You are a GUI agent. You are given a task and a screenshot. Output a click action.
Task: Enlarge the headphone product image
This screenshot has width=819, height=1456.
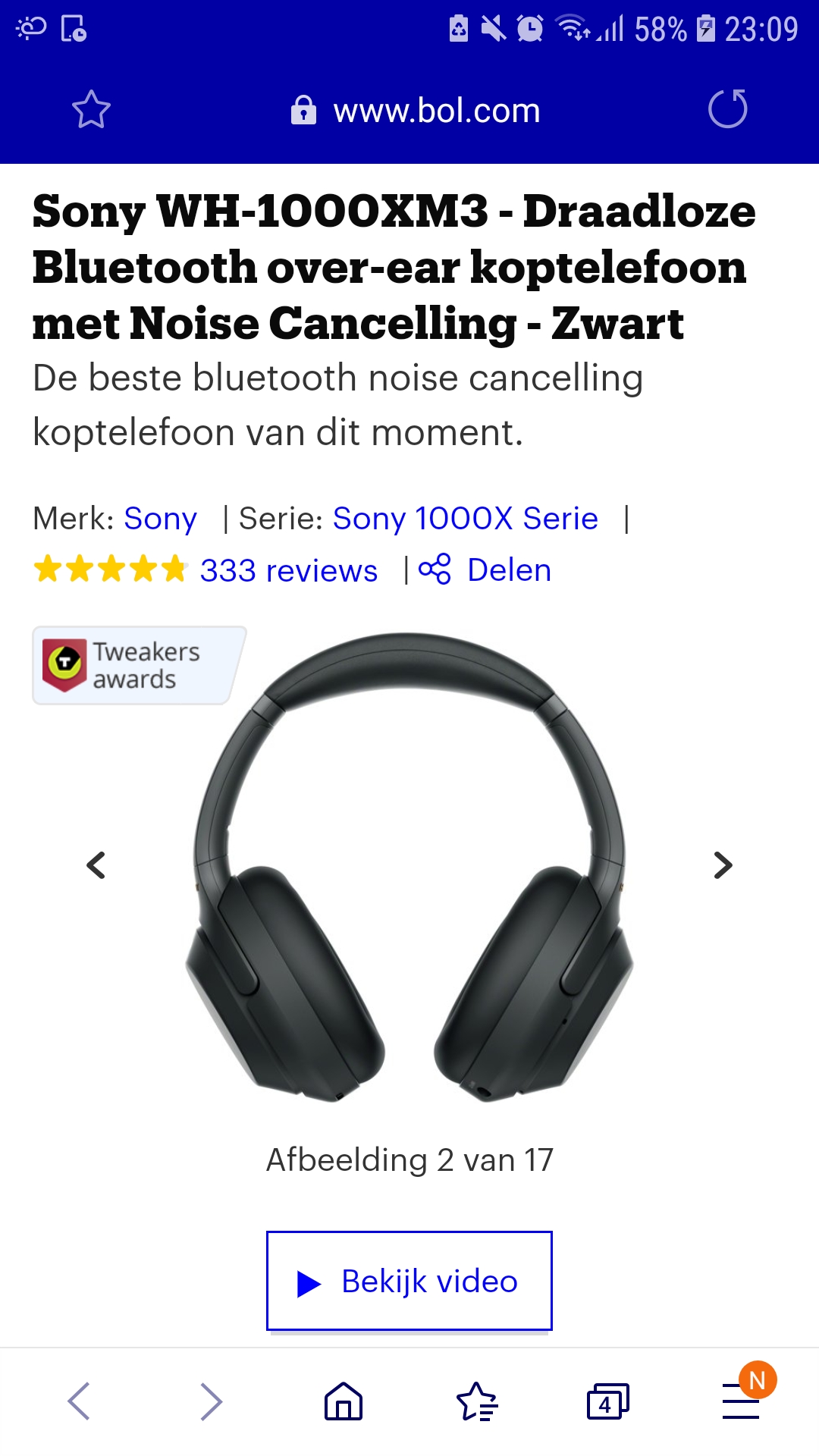click(409, 868)
